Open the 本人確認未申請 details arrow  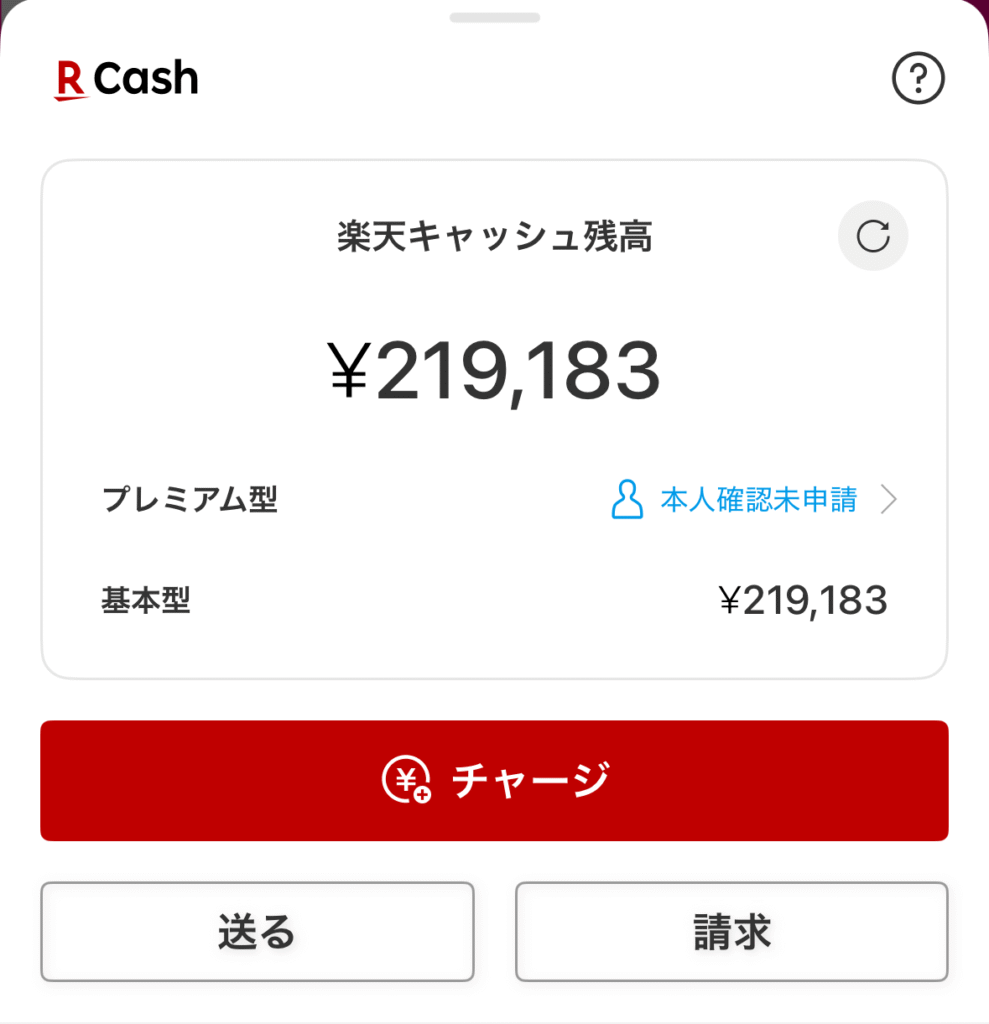(888, 499)
